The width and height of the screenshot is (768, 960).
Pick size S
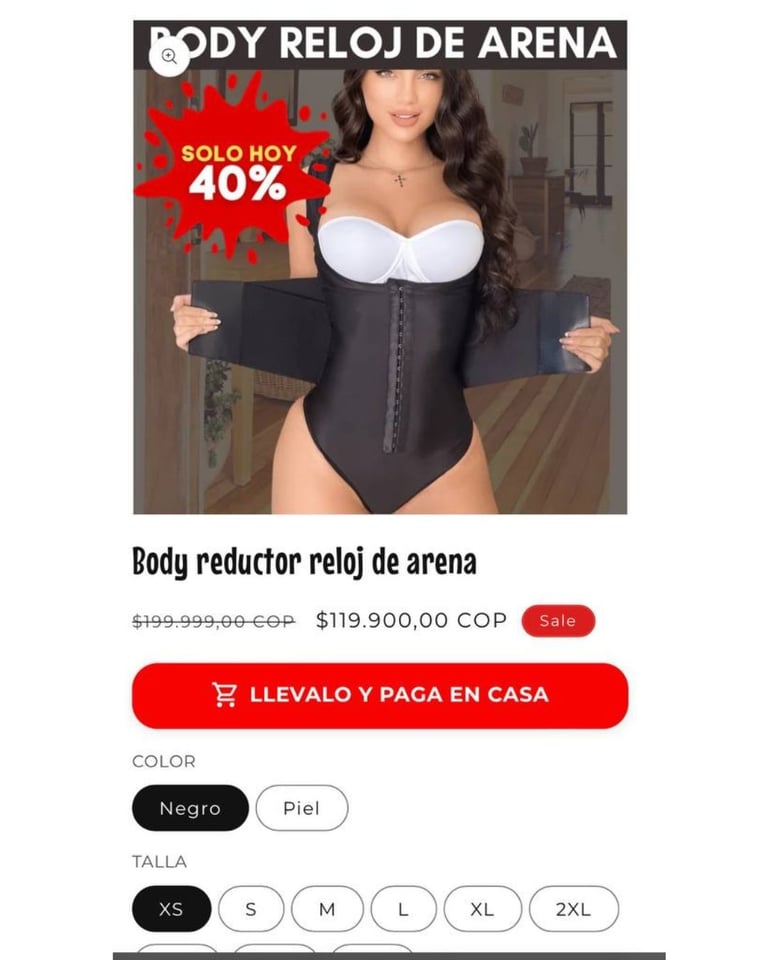coord(251,909)
